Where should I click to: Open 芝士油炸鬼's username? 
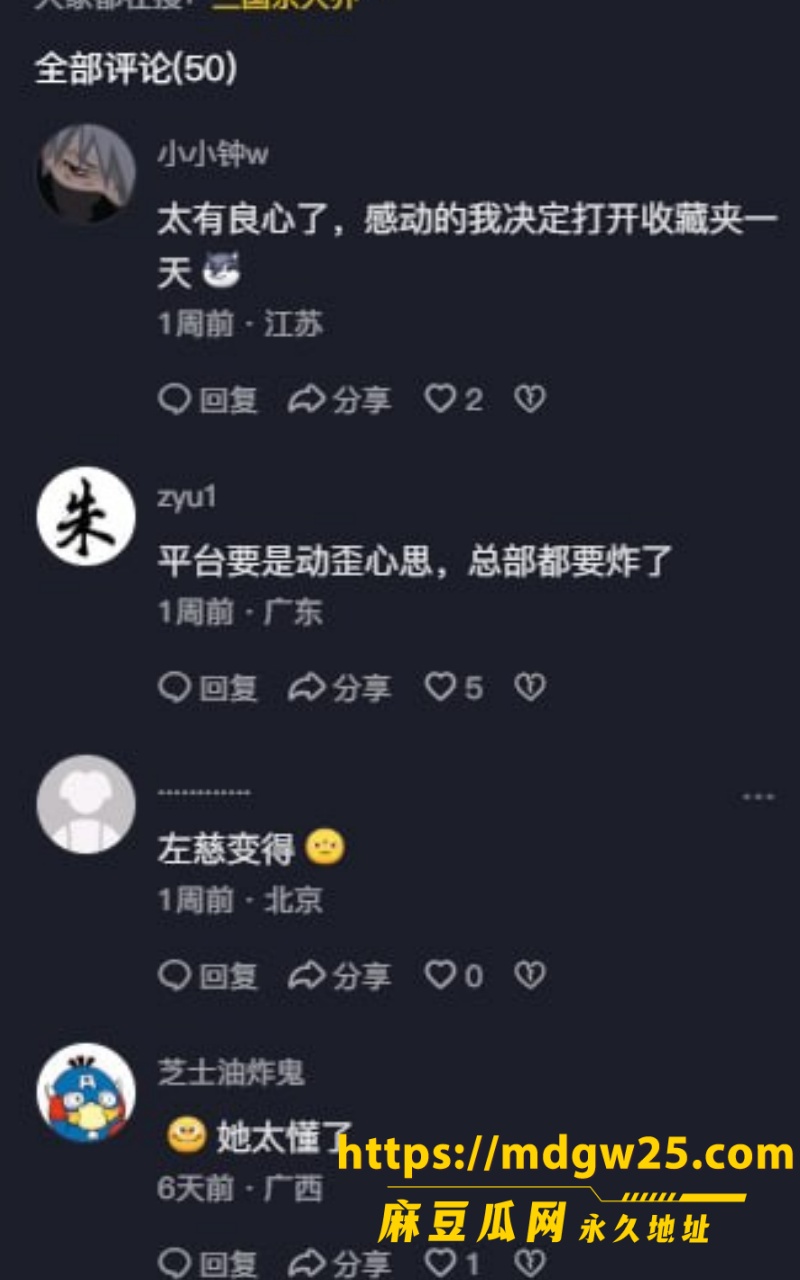(x=231, y=1072)
